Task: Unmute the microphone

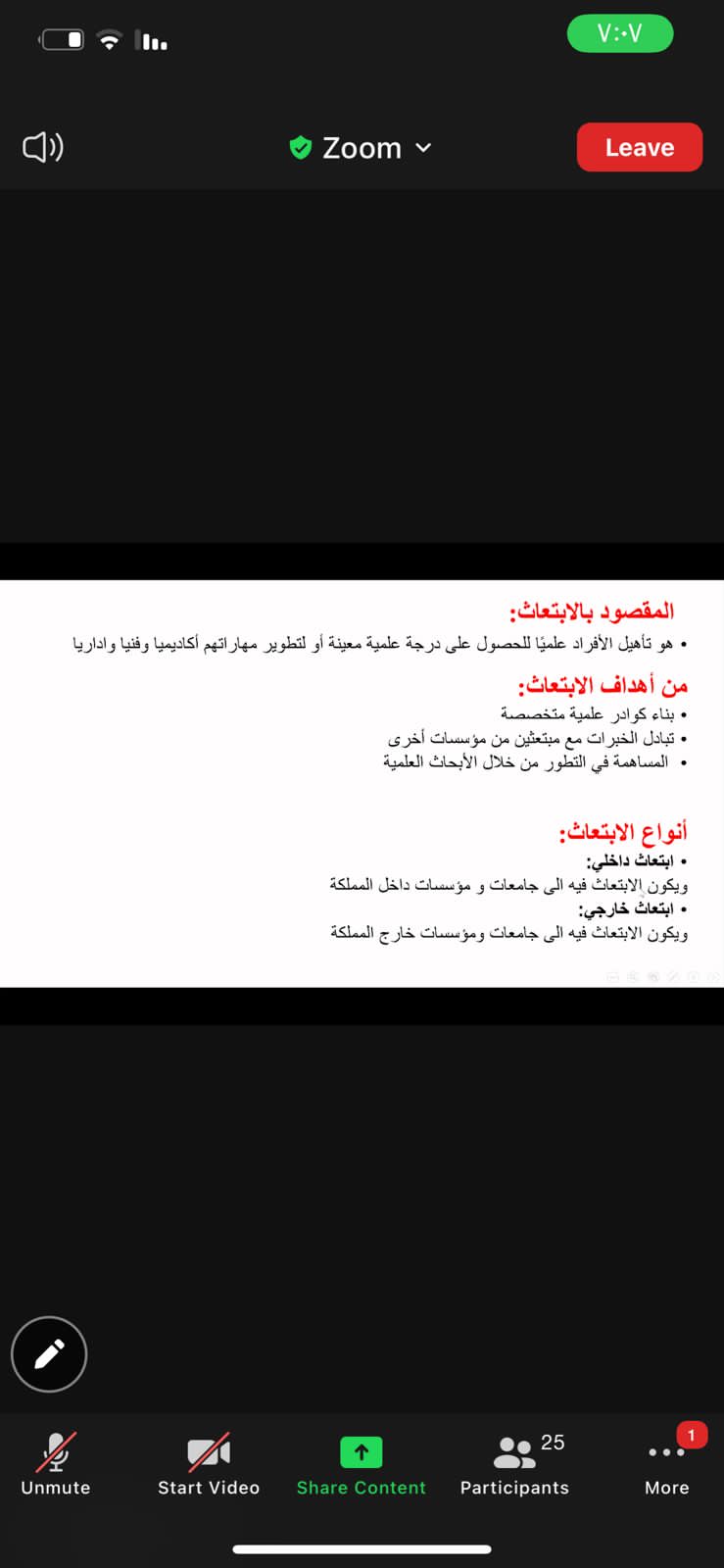Action: [56, 1464]
